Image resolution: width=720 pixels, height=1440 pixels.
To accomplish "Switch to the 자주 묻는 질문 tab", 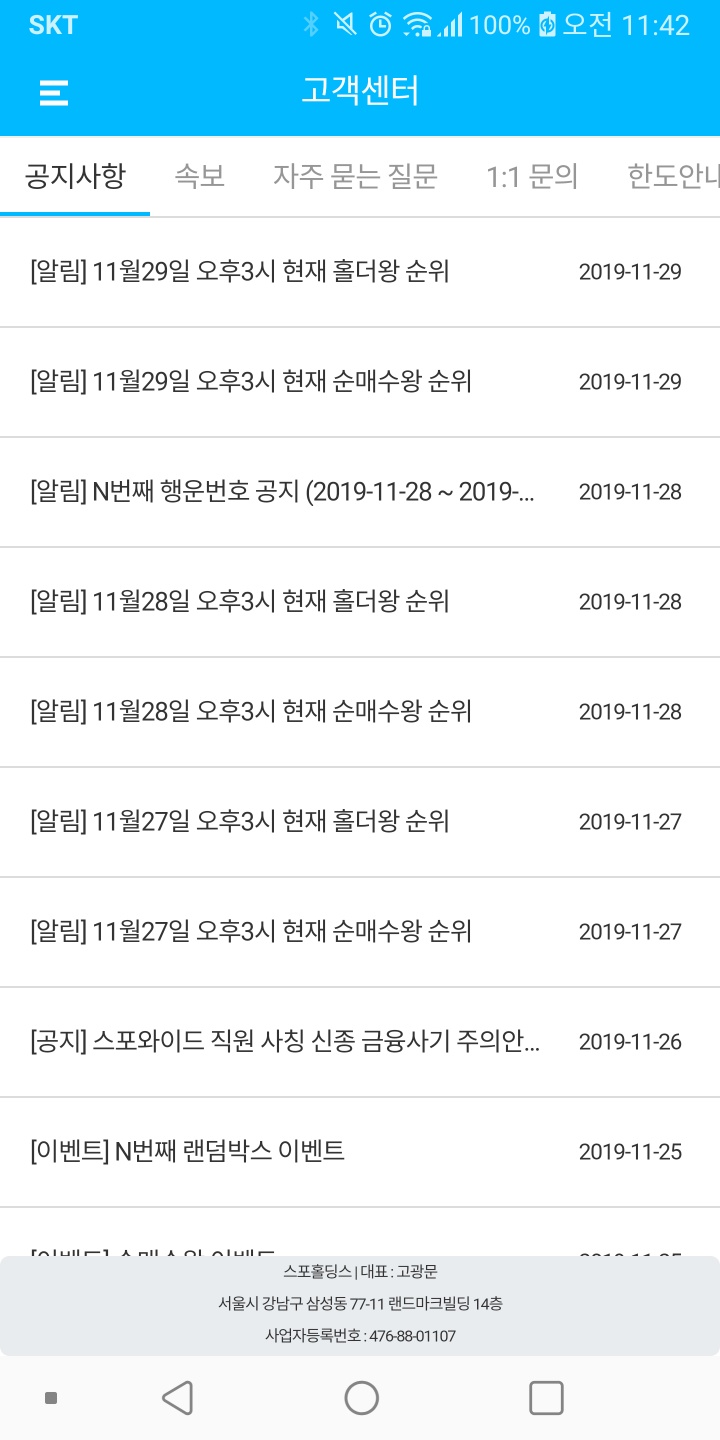I will (355, 177).
